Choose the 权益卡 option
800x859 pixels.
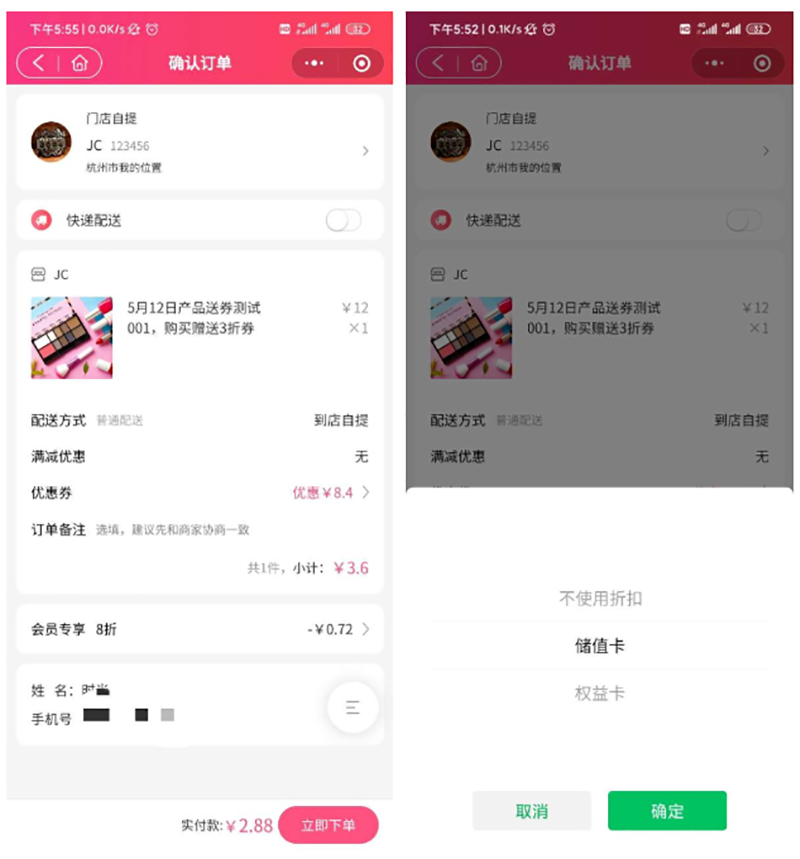(x=600, y=693)
